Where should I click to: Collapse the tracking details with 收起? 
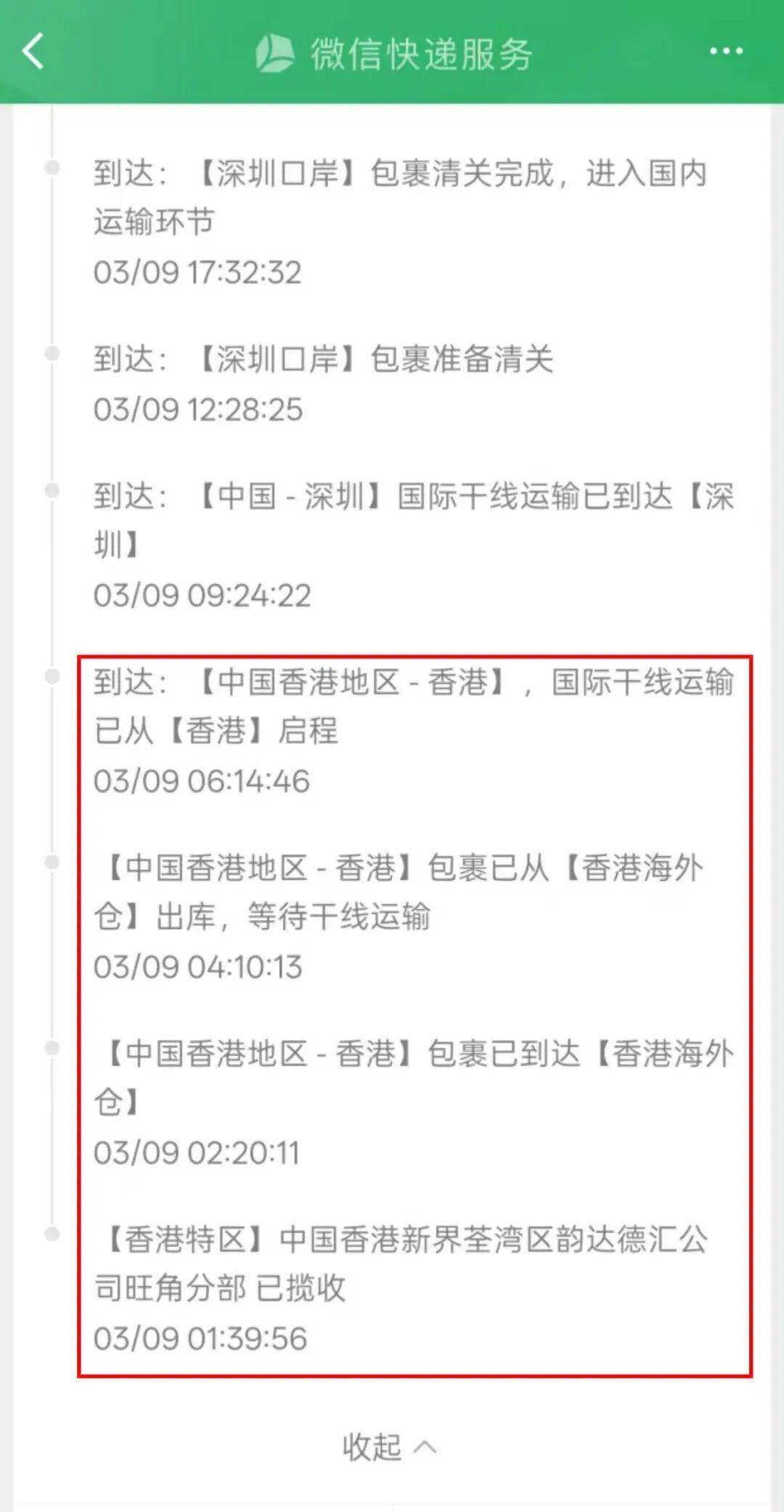pos(390,1447)
